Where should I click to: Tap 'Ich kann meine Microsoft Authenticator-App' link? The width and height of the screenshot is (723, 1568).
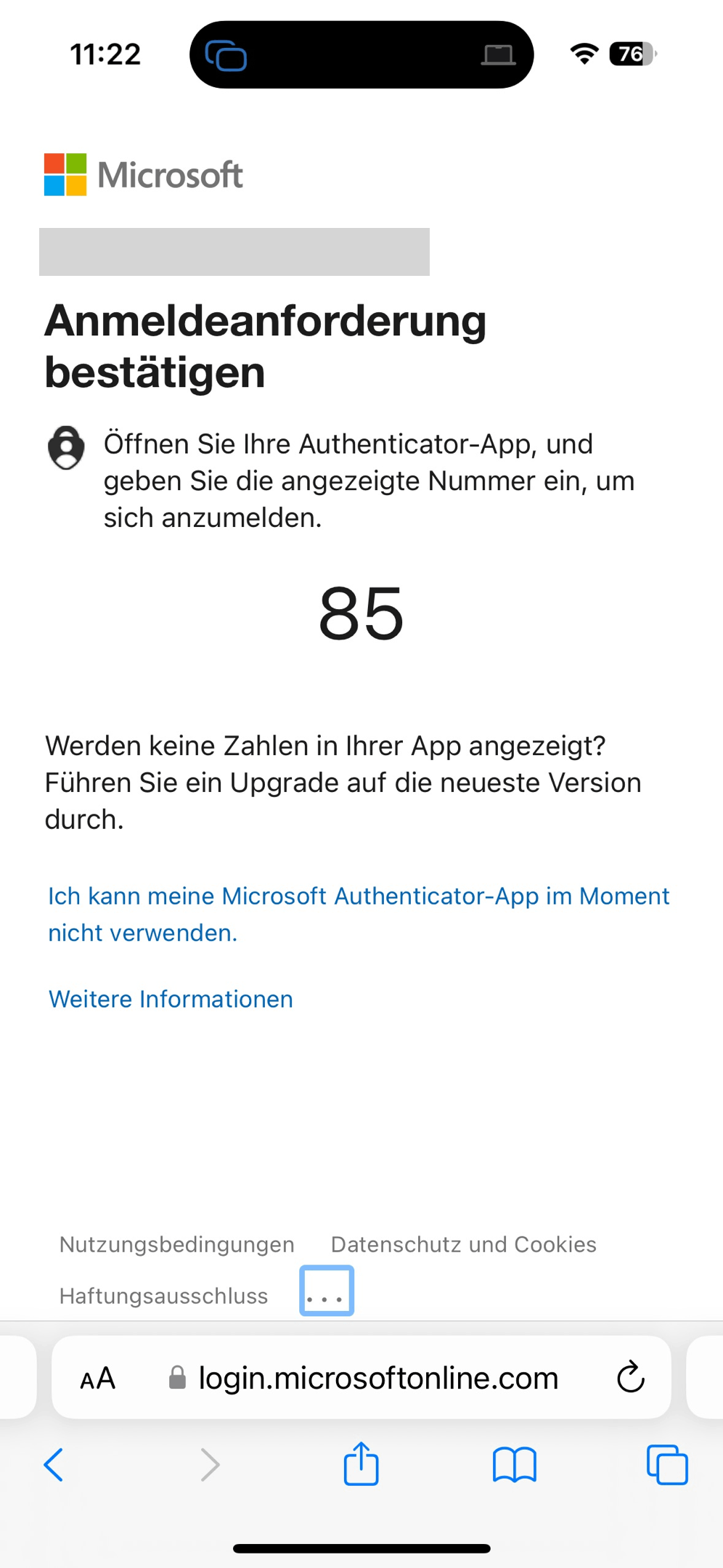click(359, 914)
